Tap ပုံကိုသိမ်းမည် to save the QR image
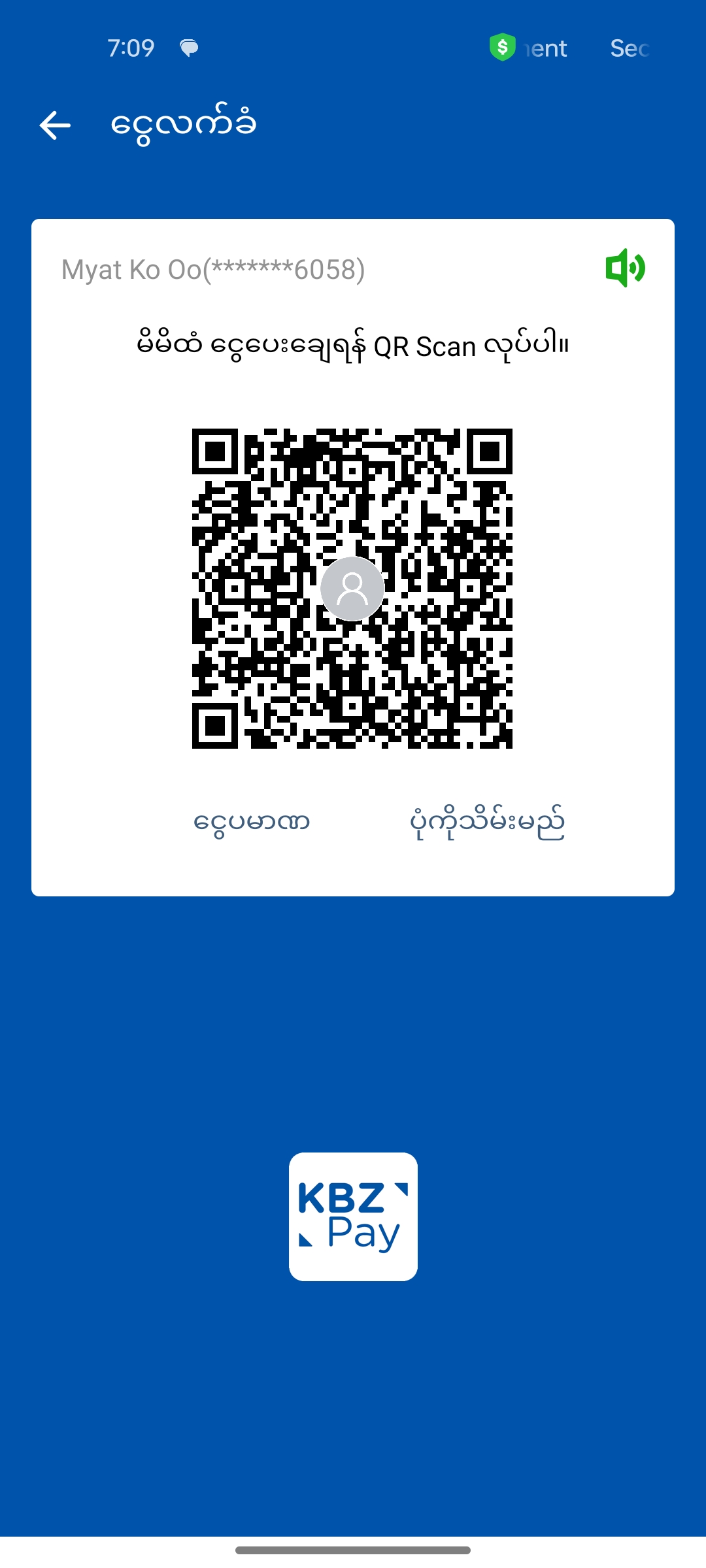 coord(487,822)
